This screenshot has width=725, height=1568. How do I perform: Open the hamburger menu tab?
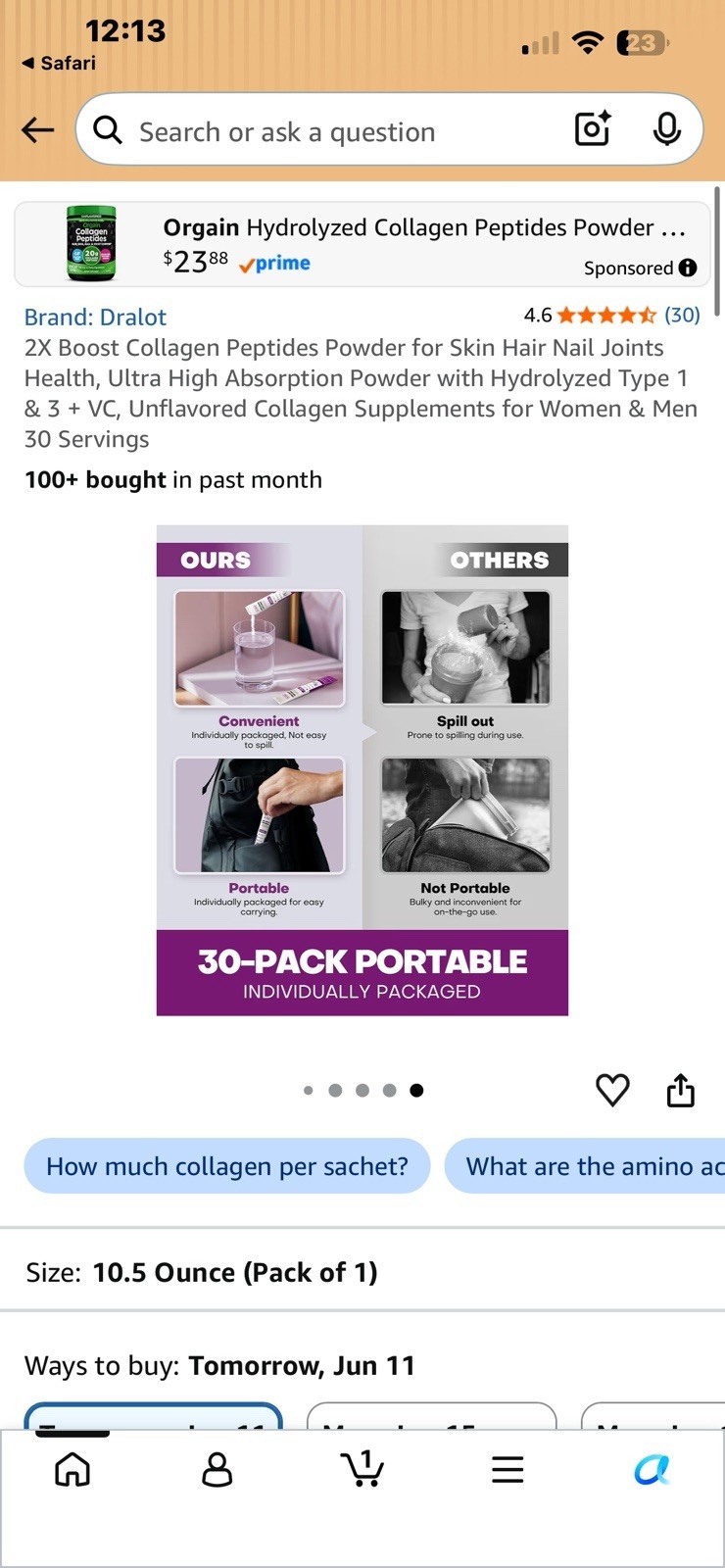tap(507, 1469)
